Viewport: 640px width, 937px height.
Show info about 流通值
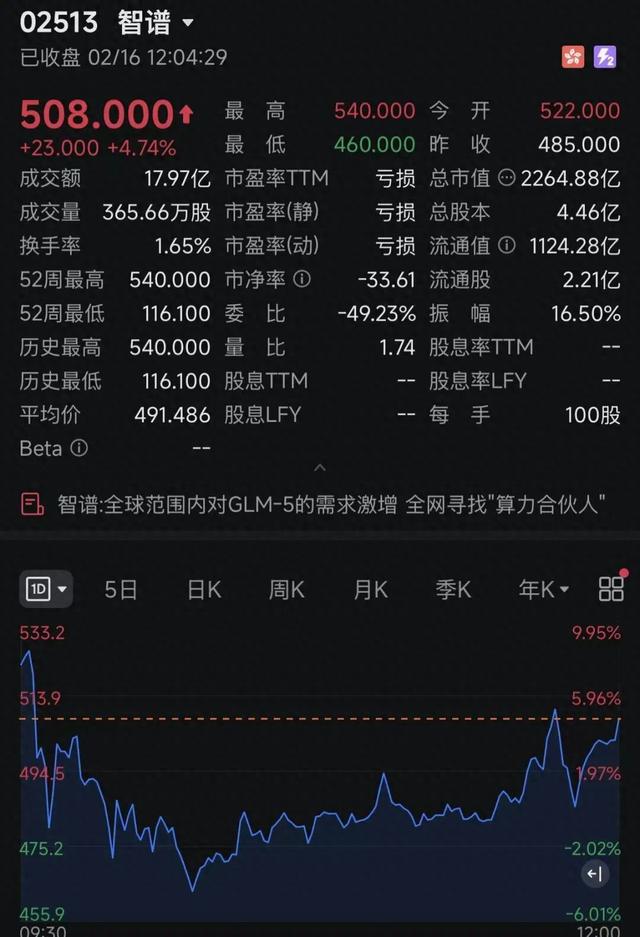click(506, 246)
